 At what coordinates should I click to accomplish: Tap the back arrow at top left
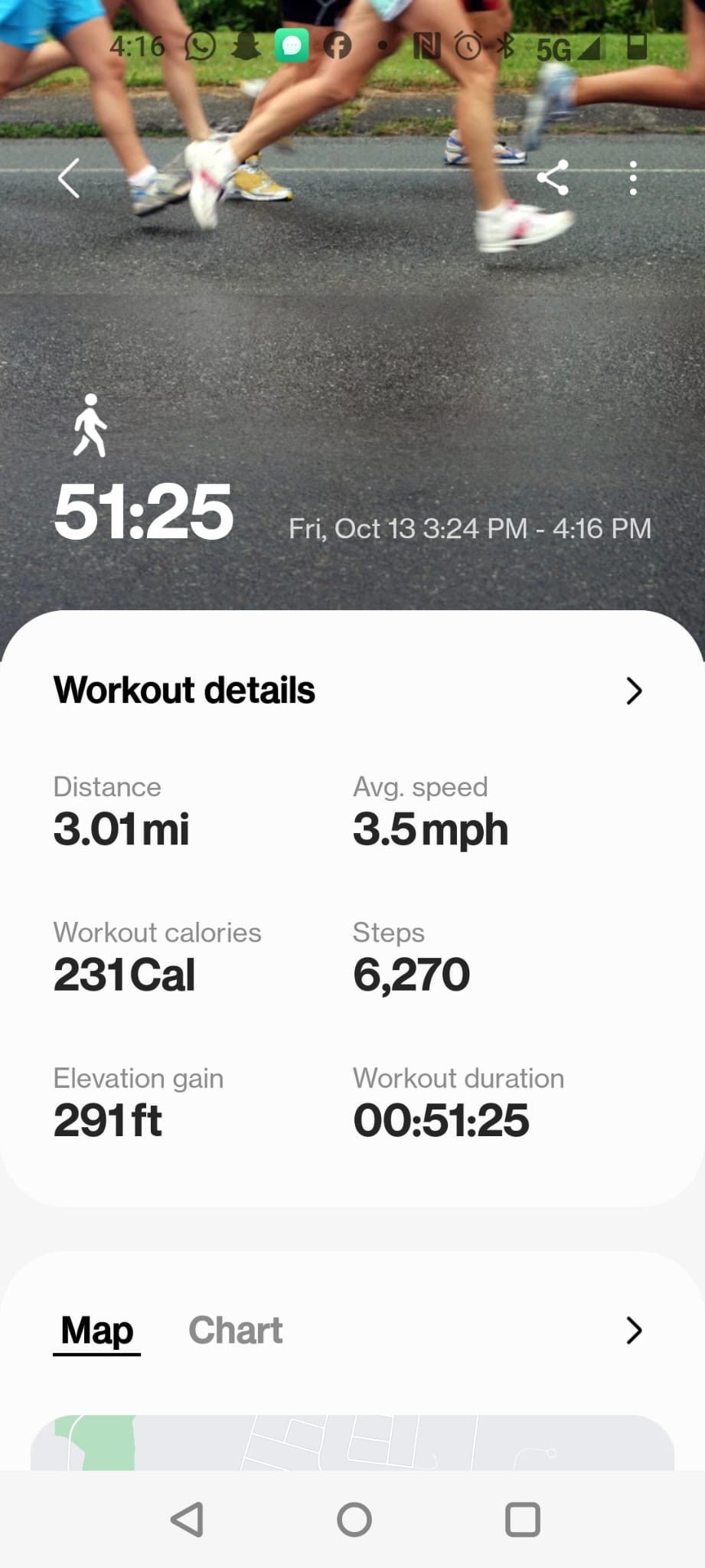pos(68,178)
